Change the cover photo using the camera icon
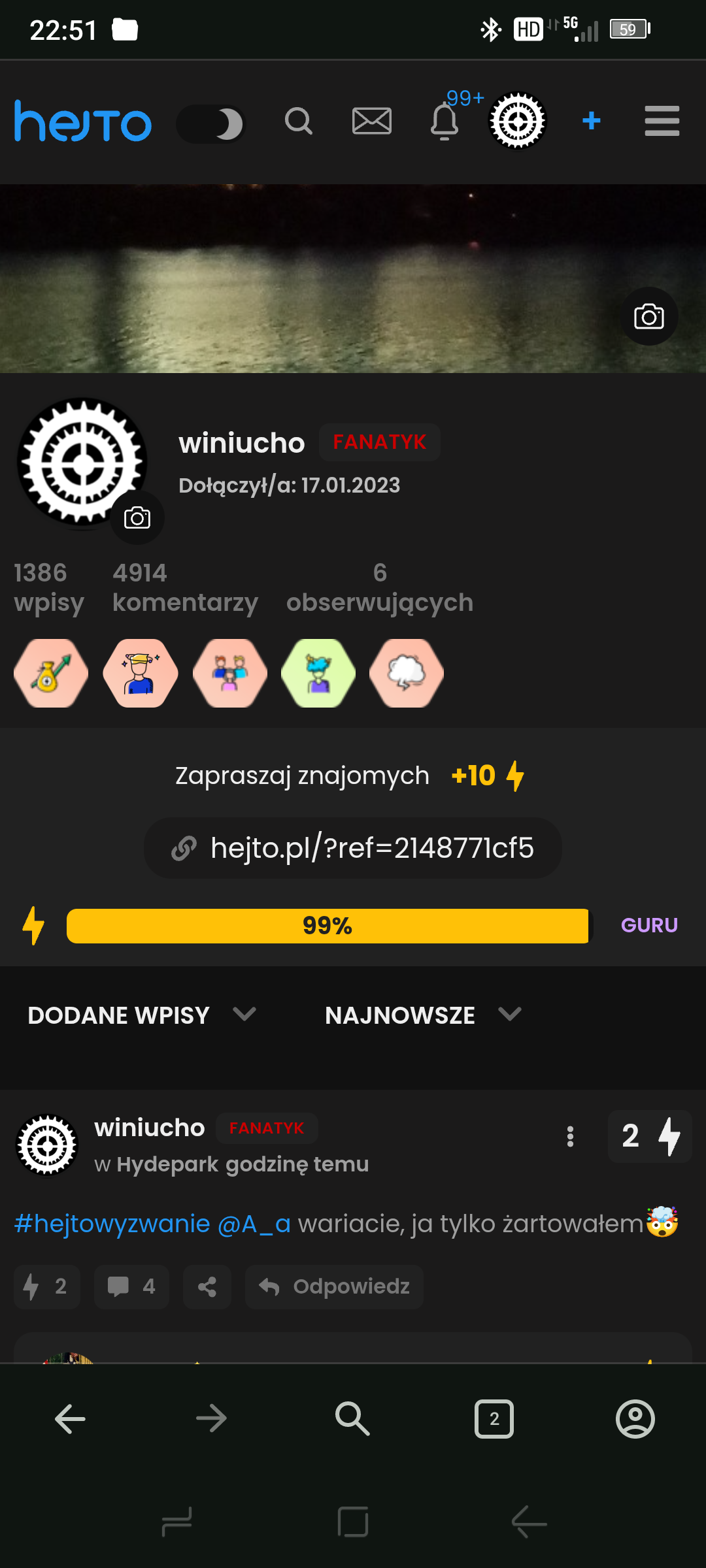 click(648, 316)
